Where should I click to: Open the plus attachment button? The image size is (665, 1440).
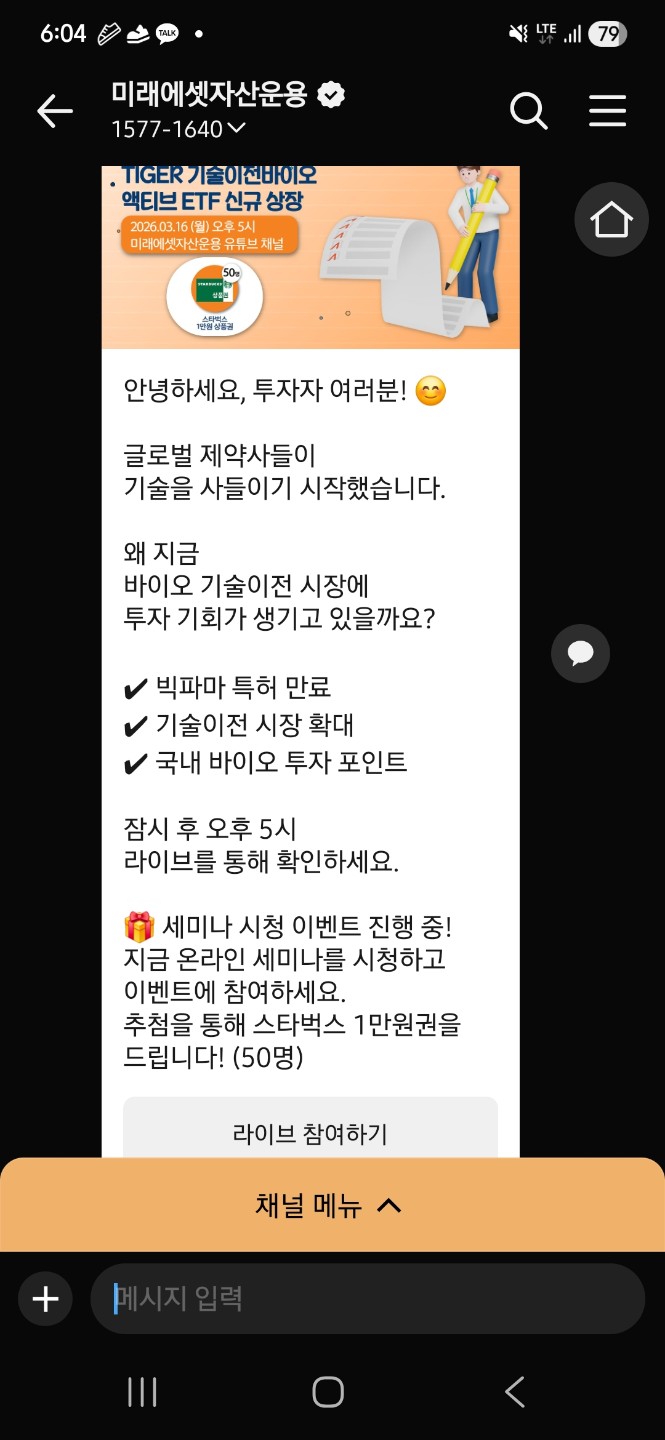tap(46, 1299)
